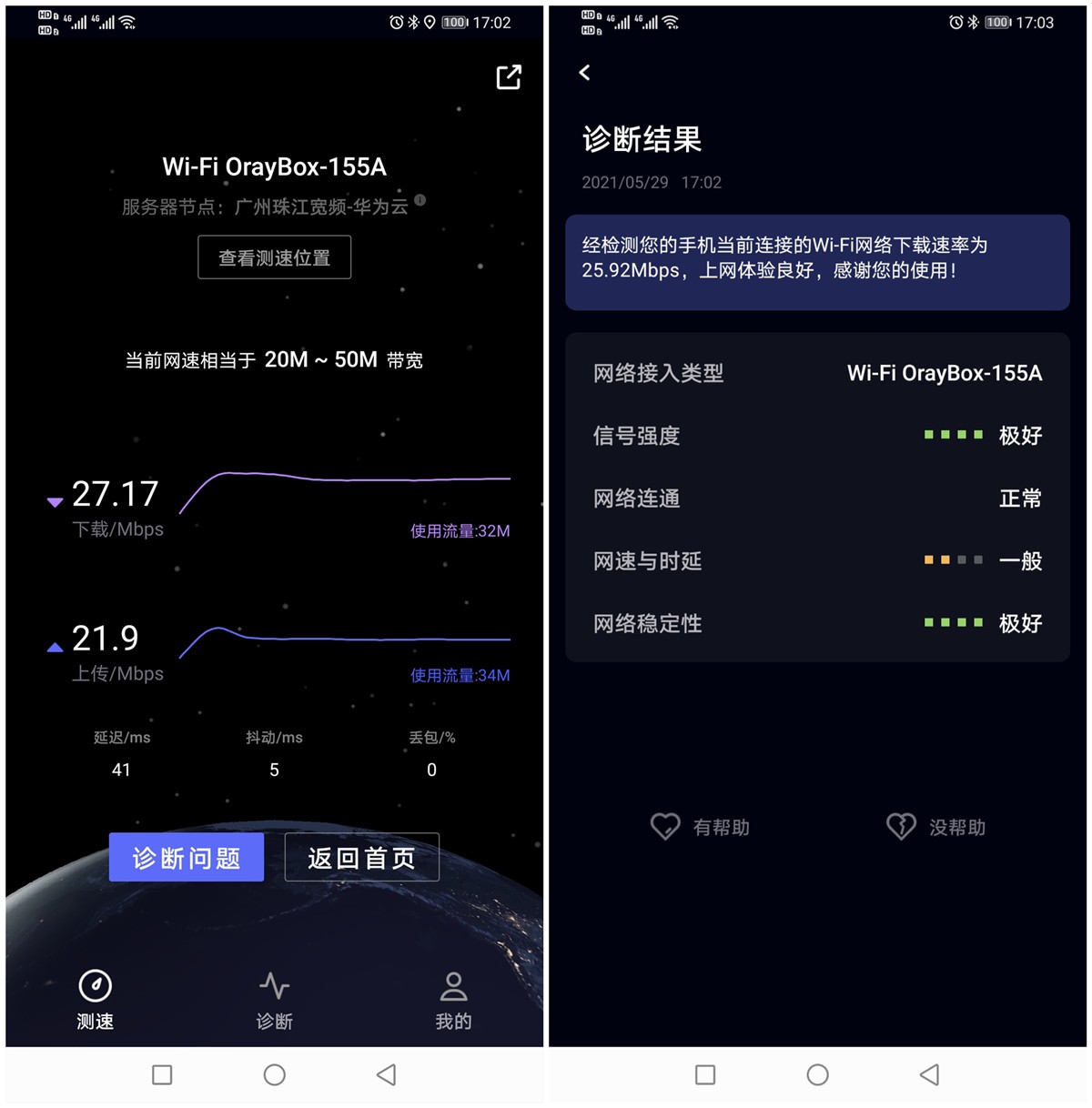
Task: Open 我的 profile icon in bottom navigation
Action: [453, 985]
